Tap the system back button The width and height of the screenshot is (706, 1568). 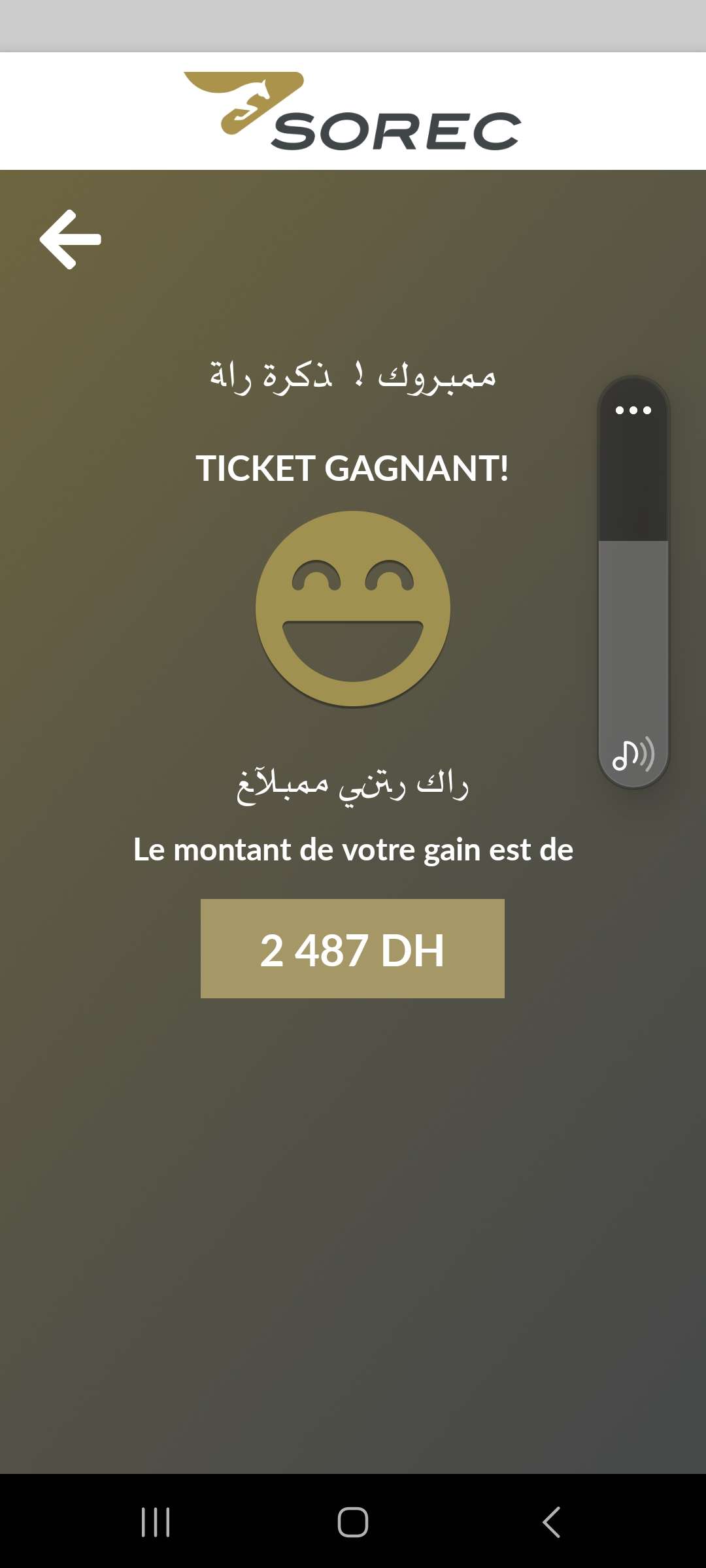pos(551,1522)
